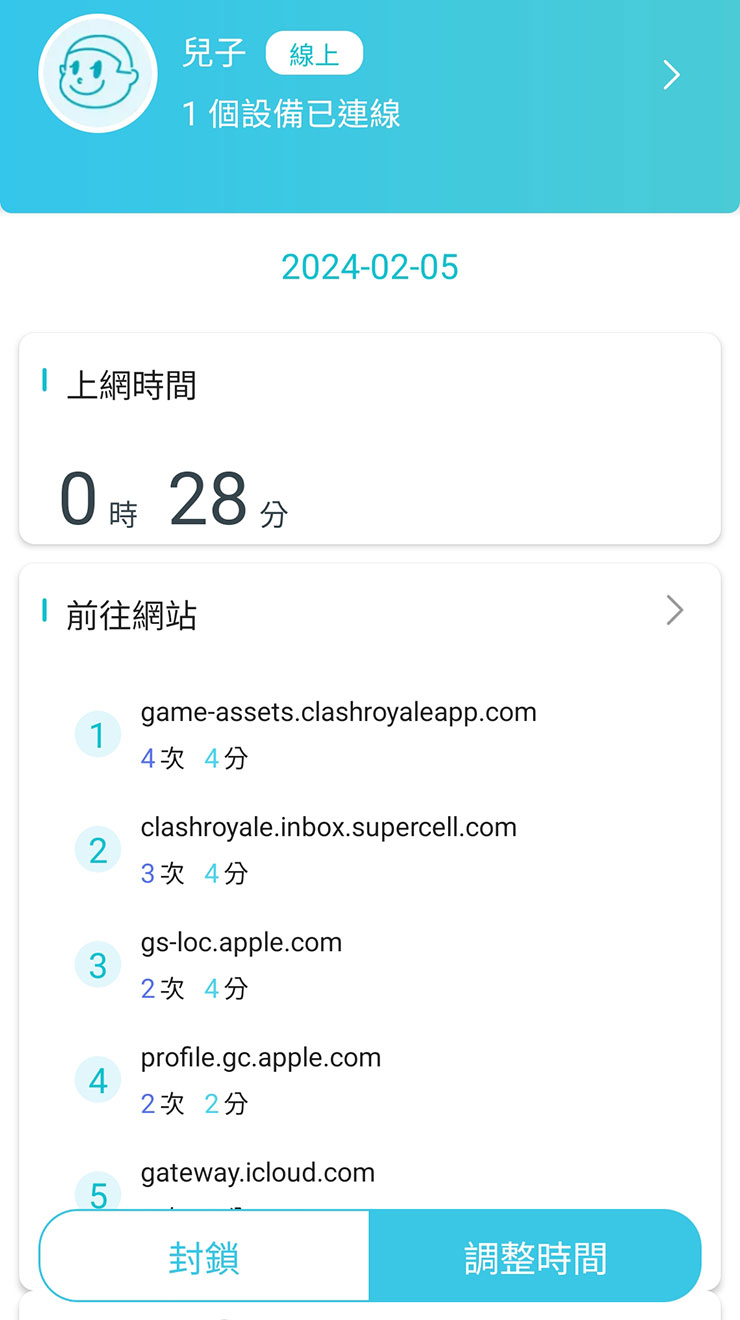Open the 2024-02-05 date selector
This screenshot has height=1320, width=740.
[x=370, y=267]
